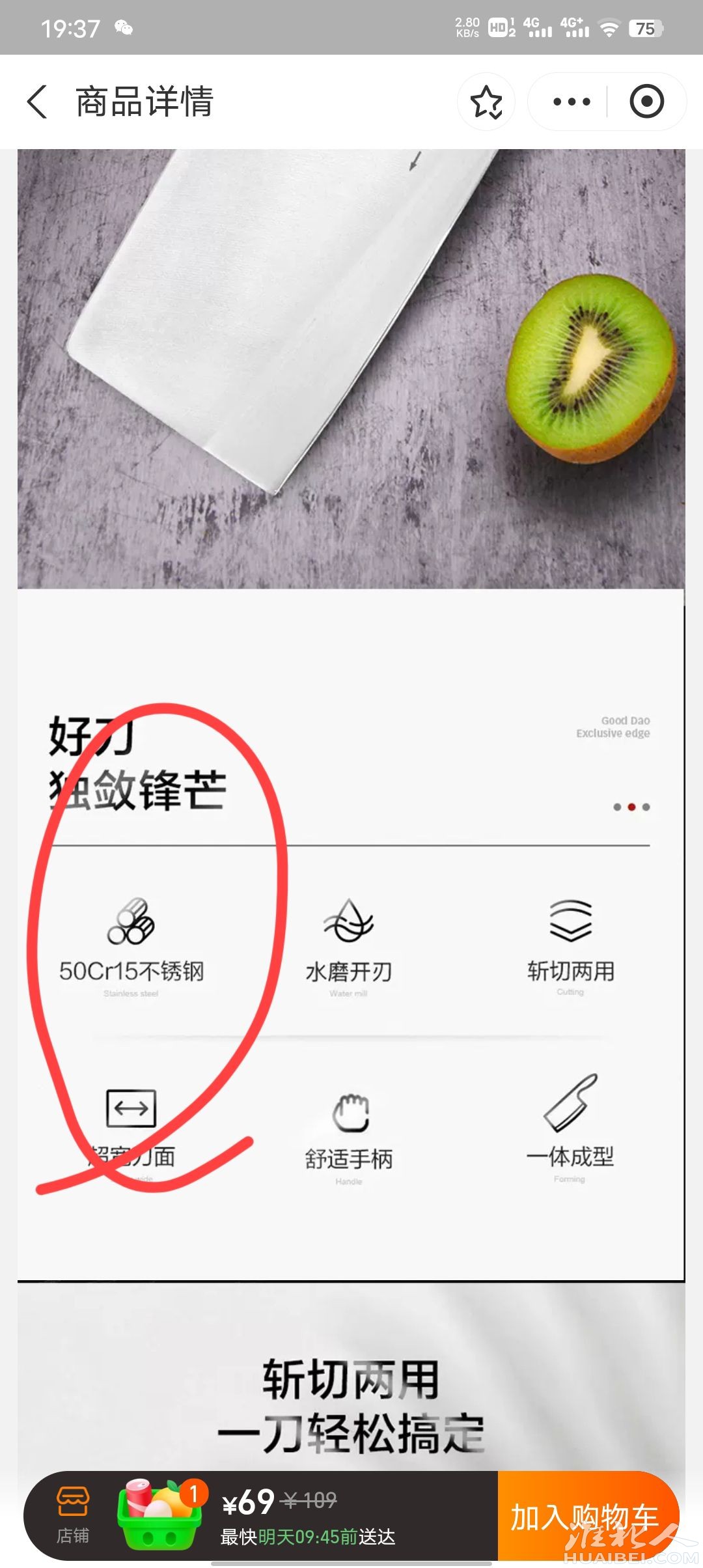Go back from product details
703x1568 pixels.
click(37, 102)
